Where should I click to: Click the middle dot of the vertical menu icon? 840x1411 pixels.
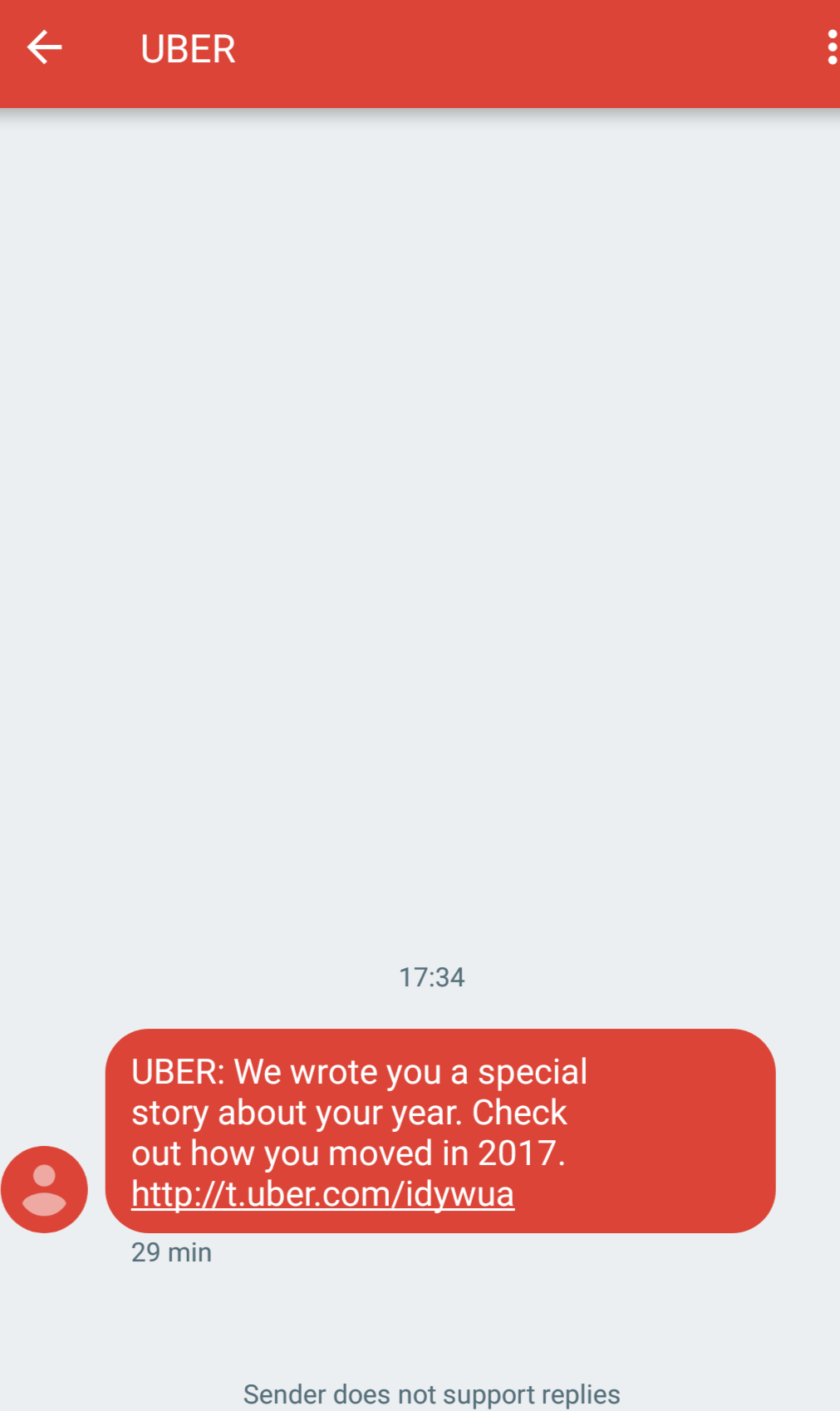tap(832, 49)
